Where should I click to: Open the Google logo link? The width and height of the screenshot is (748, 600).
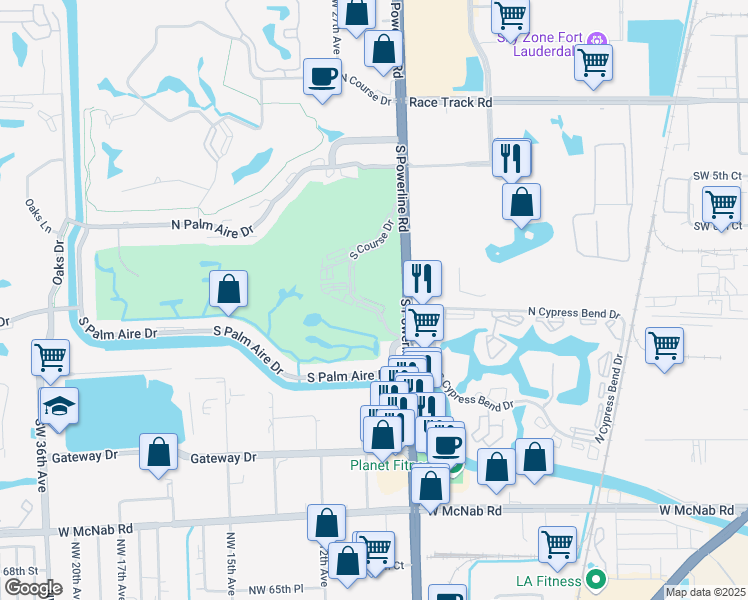point(33,588)
